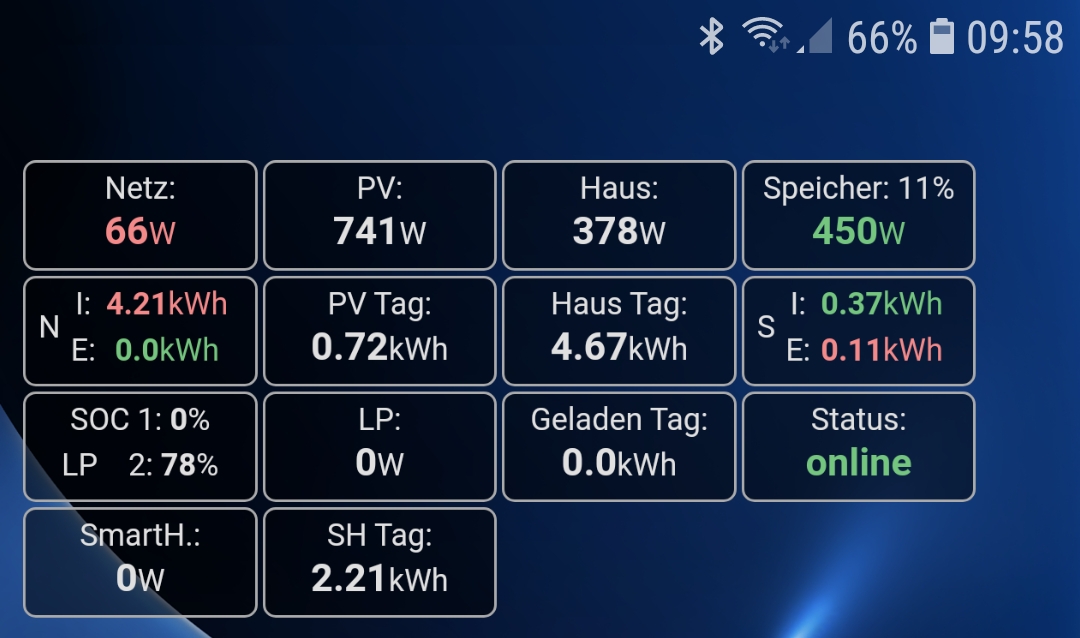This screenshot has height=638, width=1080.
Task: Open the SOC LP tile
Action: (x=140, y=447)
